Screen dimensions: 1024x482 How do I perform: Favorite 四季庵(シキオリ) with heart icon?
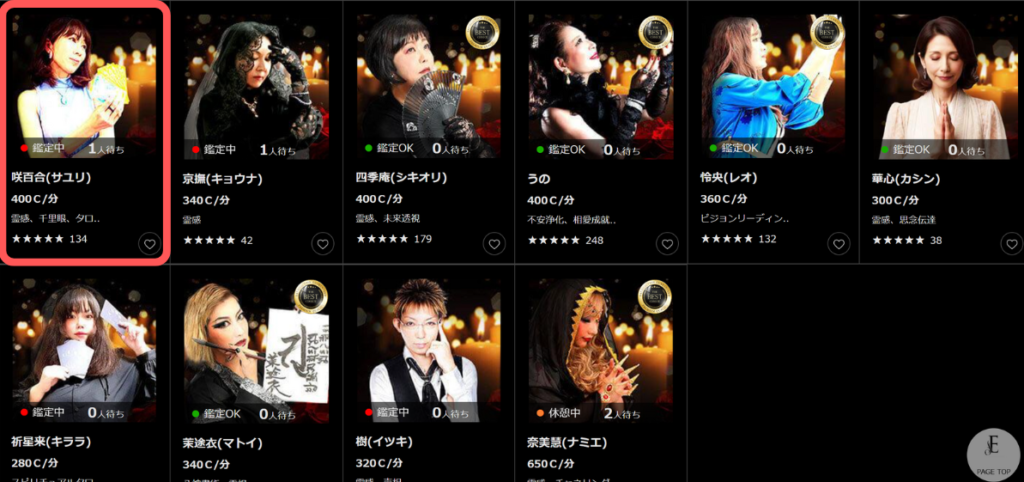pyautogui.click(x=494, y=243)
